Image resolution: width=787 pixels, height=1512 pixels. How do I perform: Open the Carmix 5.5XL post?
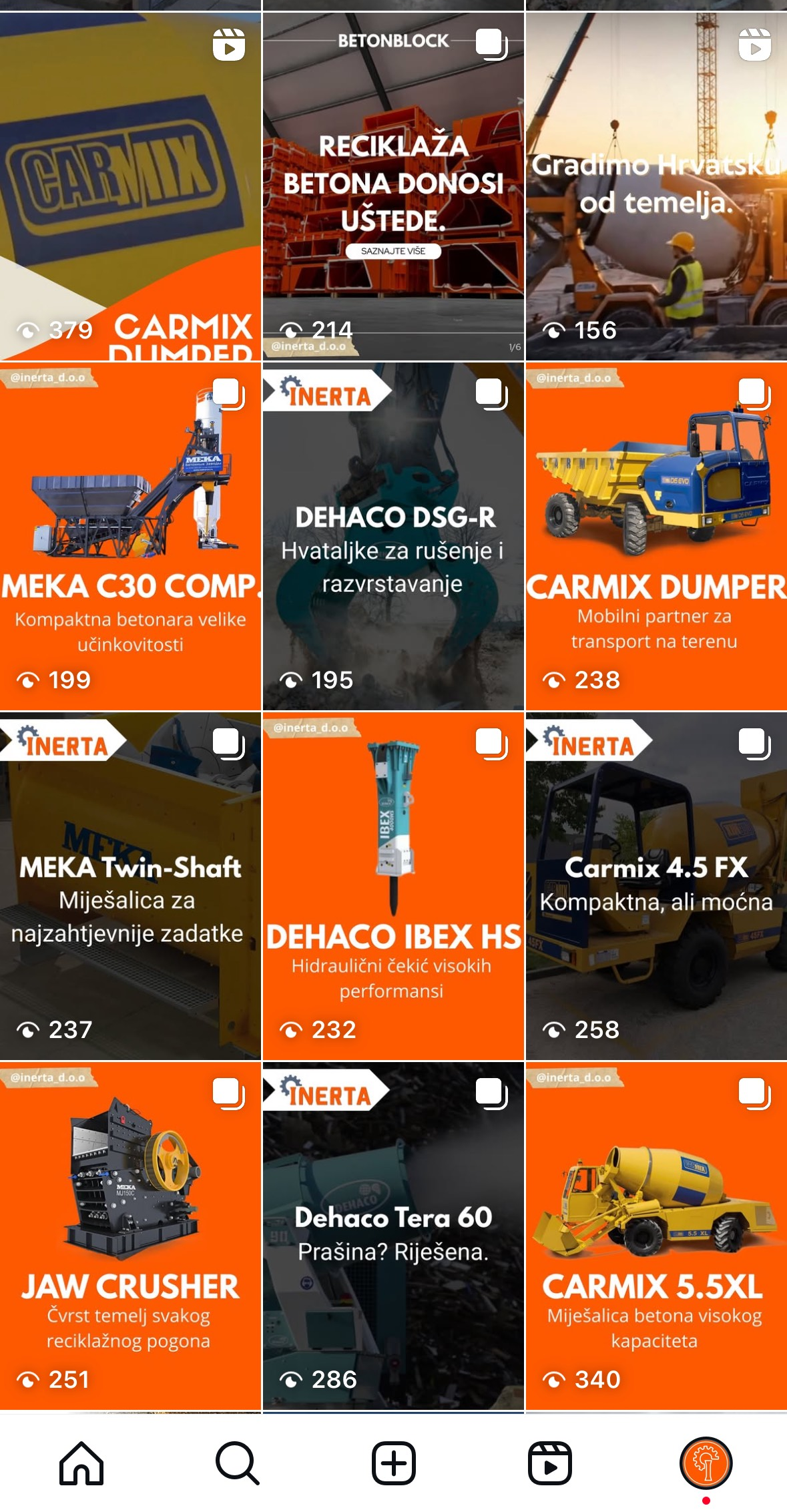point(656,1236)
